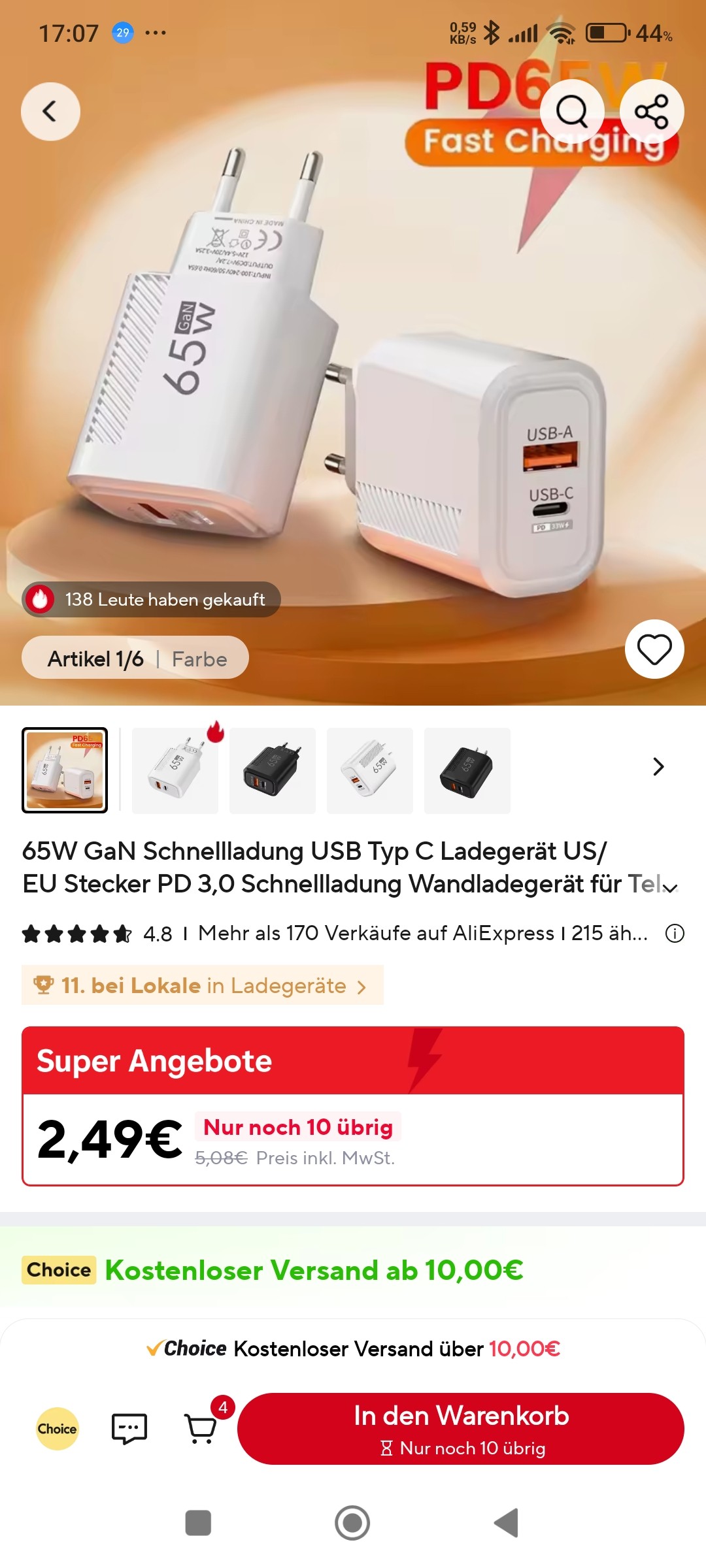
Task: Select the white EU plug color thumbnail
Action: coord(175,771)
